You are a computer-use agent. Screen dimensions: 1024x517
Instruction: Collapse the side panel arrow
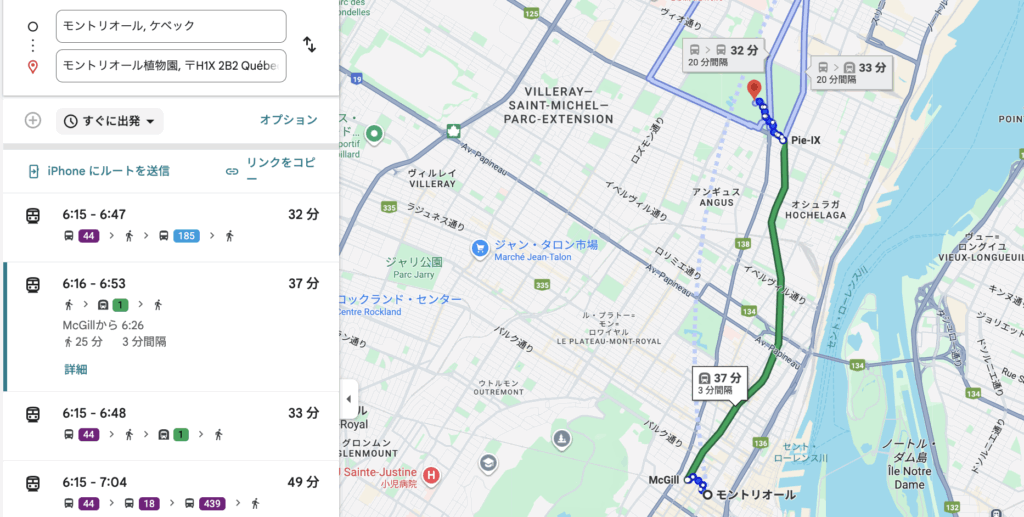tap(348, 399)
